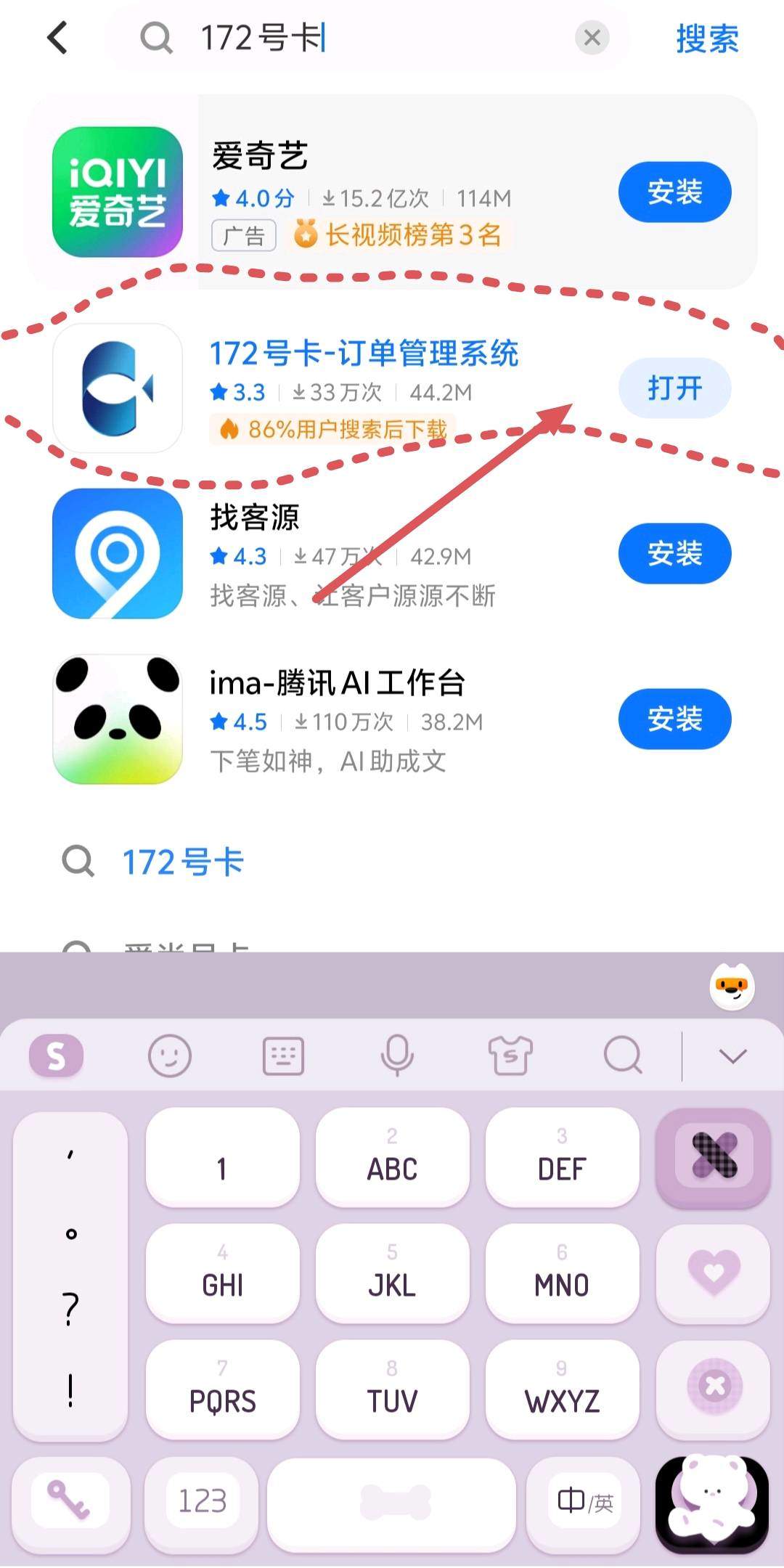Select the 172号卡 search suggestion

tap(183, 862)
